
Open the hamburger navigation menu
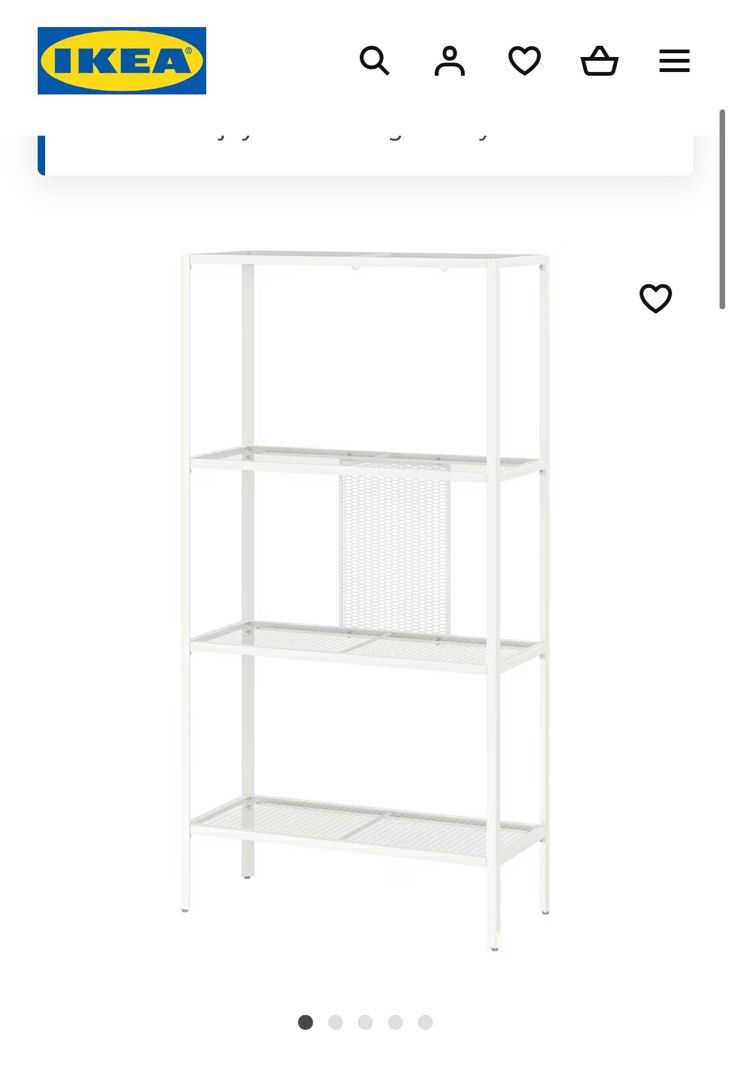pos(675,61)
